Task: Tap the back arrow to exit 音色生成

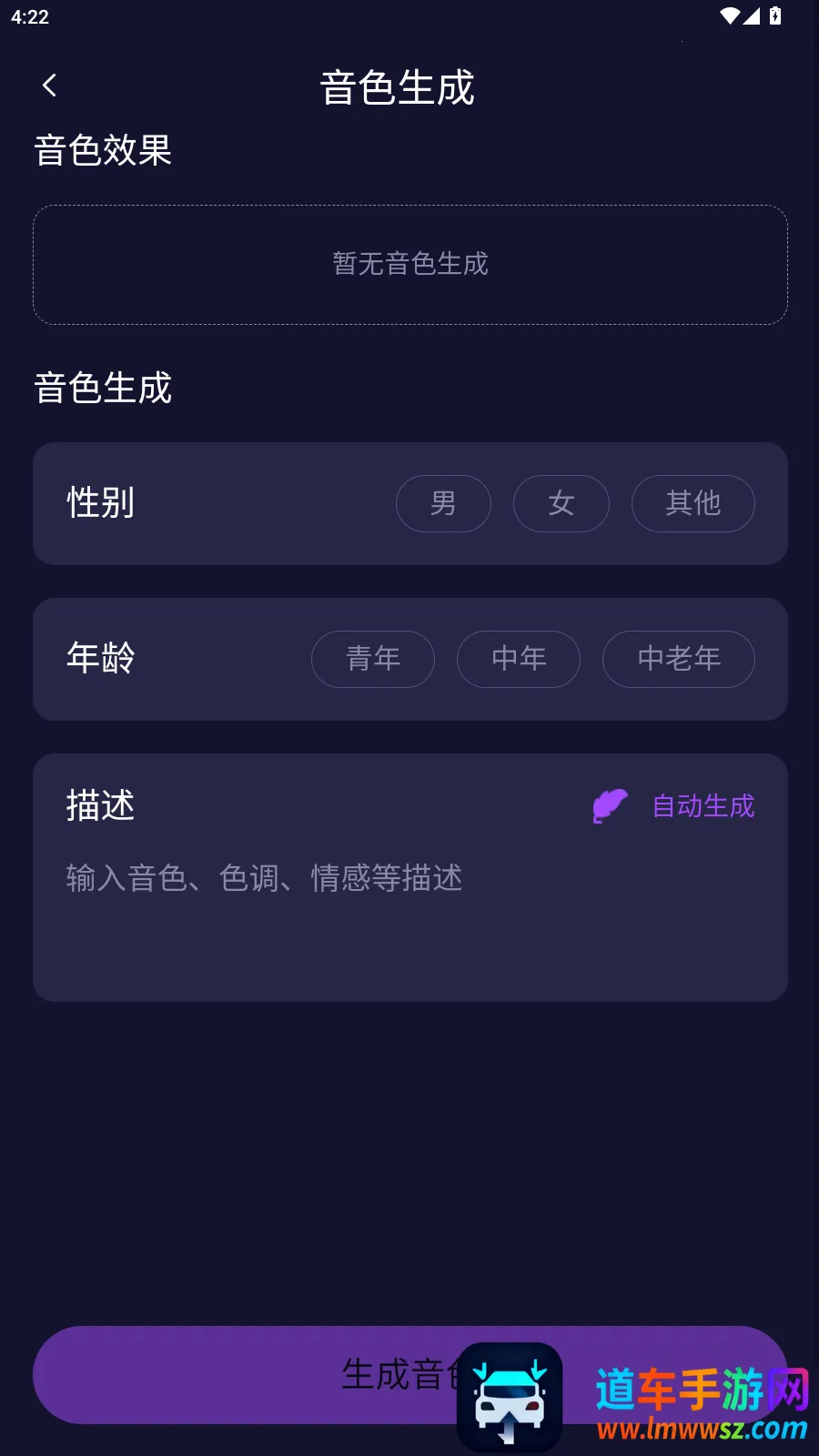Action: pos(49,85)
